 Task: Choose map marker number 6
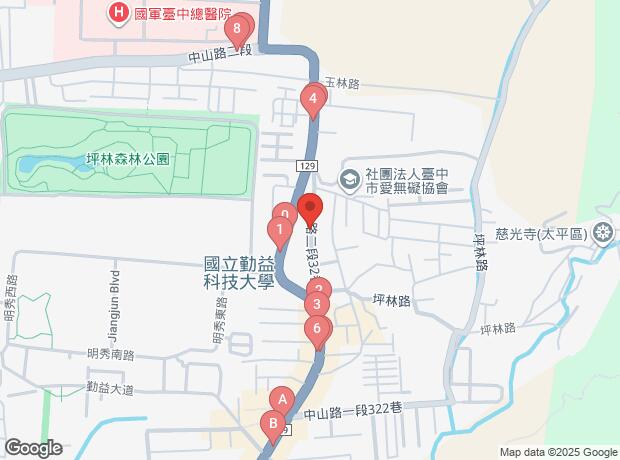tap(317, 329)
